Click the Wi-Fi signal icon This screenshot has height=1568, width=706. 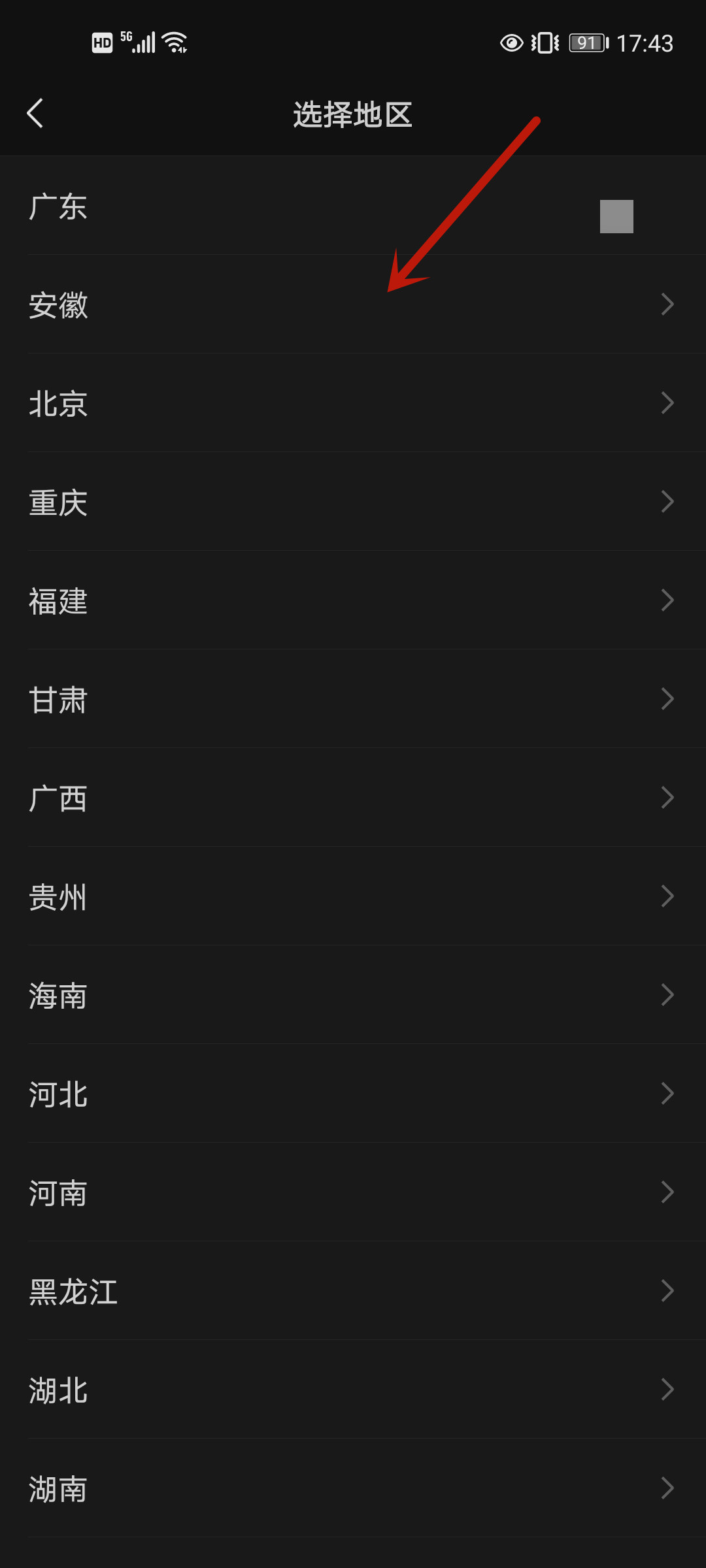click(x=173, y=41)
